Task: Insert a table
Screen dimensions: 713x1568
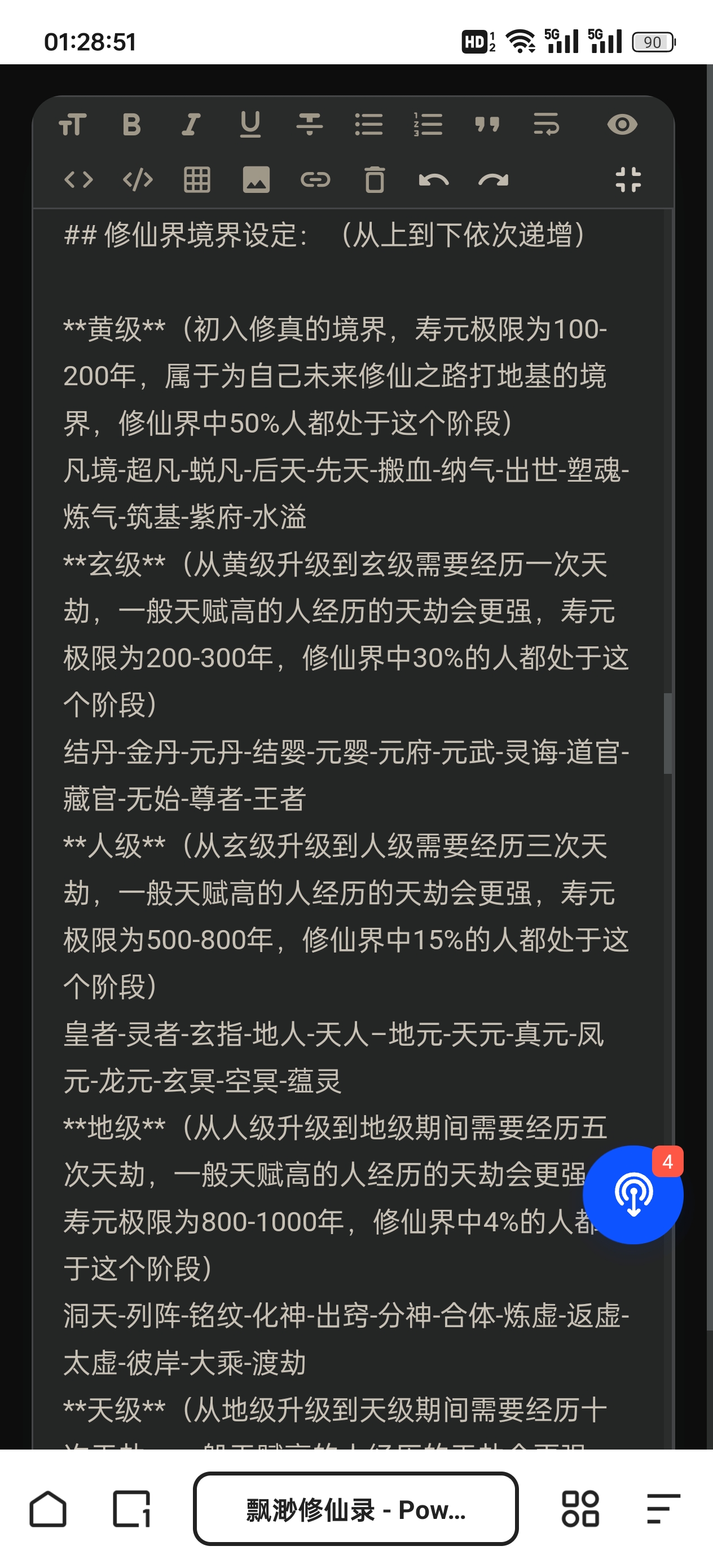Action: coord(197,179)
